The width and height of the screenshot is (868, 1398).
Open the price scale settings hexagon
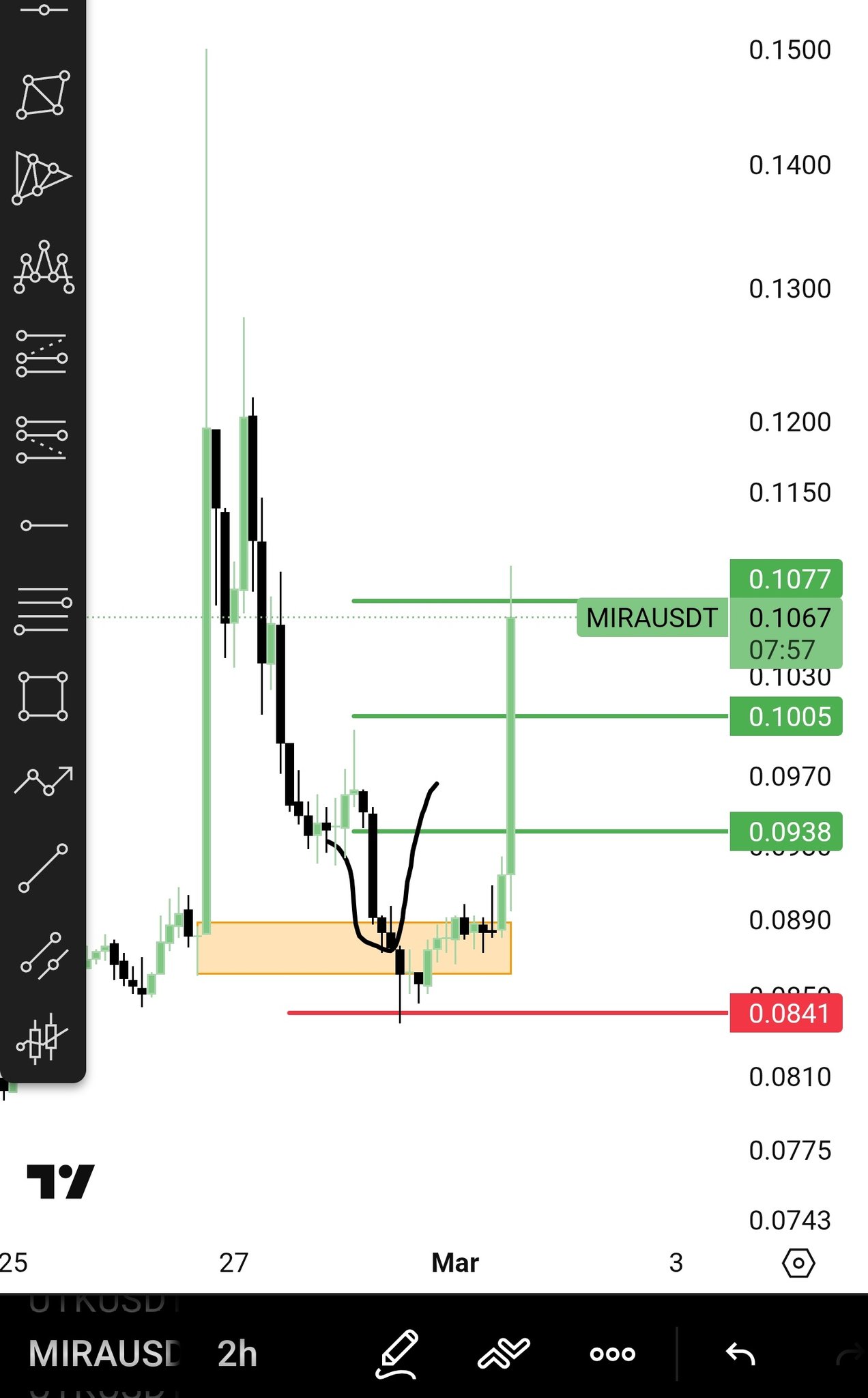798,1263
